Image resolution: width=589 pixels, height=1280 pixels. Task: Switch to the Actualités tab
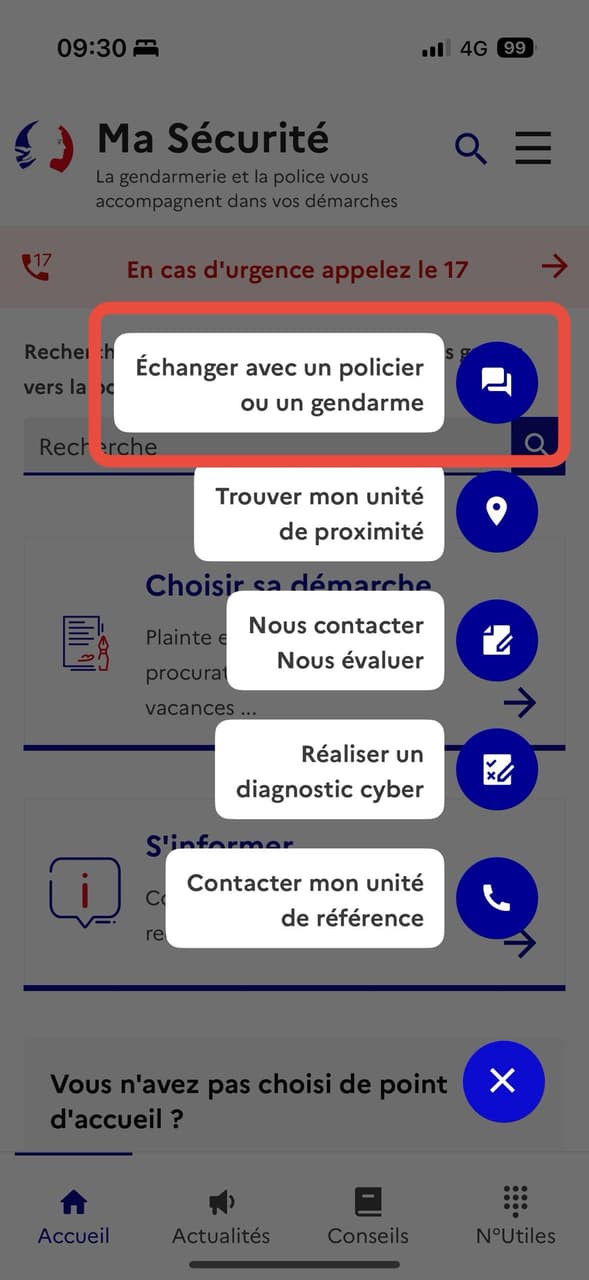point(221,1217)
